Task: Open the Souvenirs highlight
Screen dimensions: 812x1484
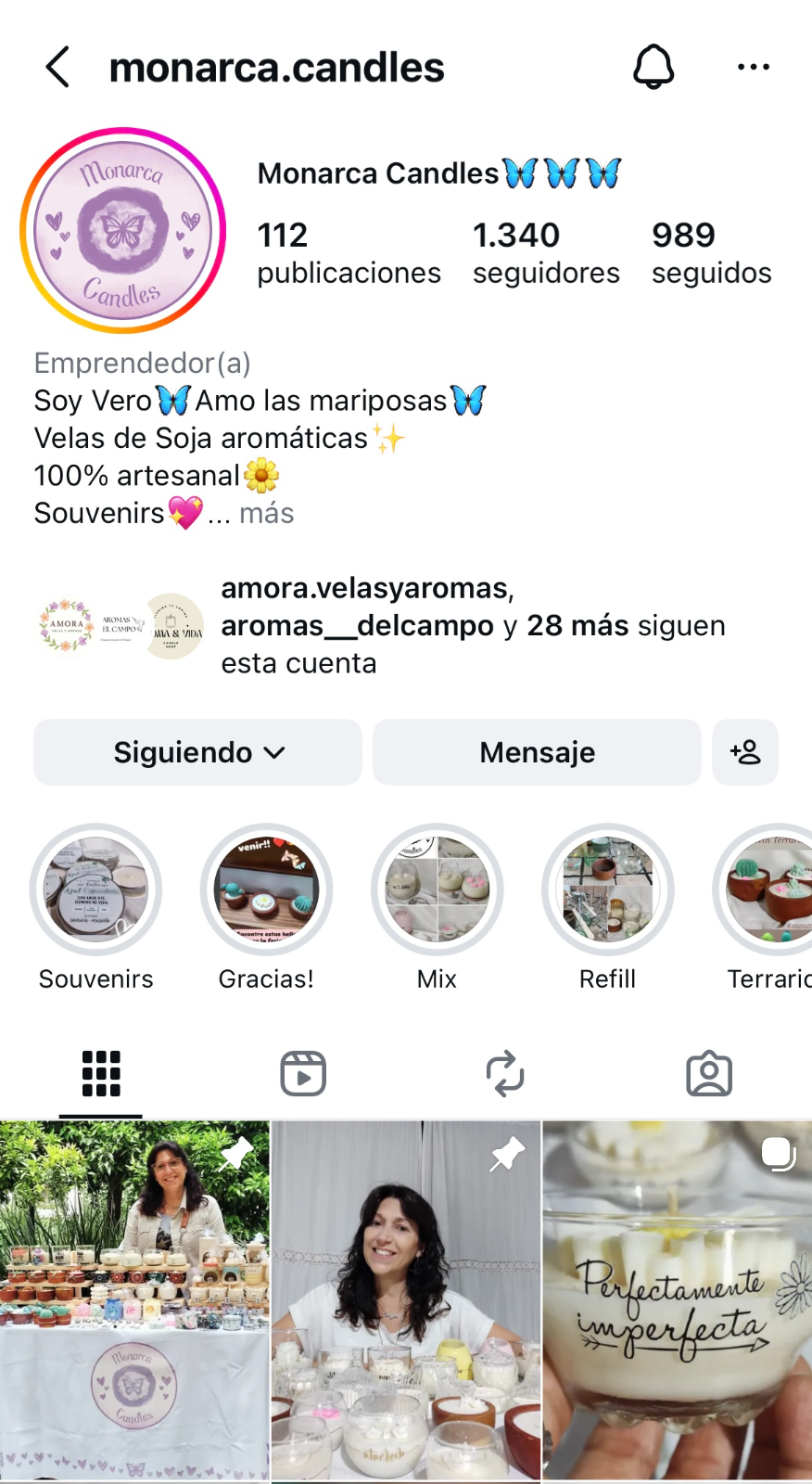Action: (95, 890)
